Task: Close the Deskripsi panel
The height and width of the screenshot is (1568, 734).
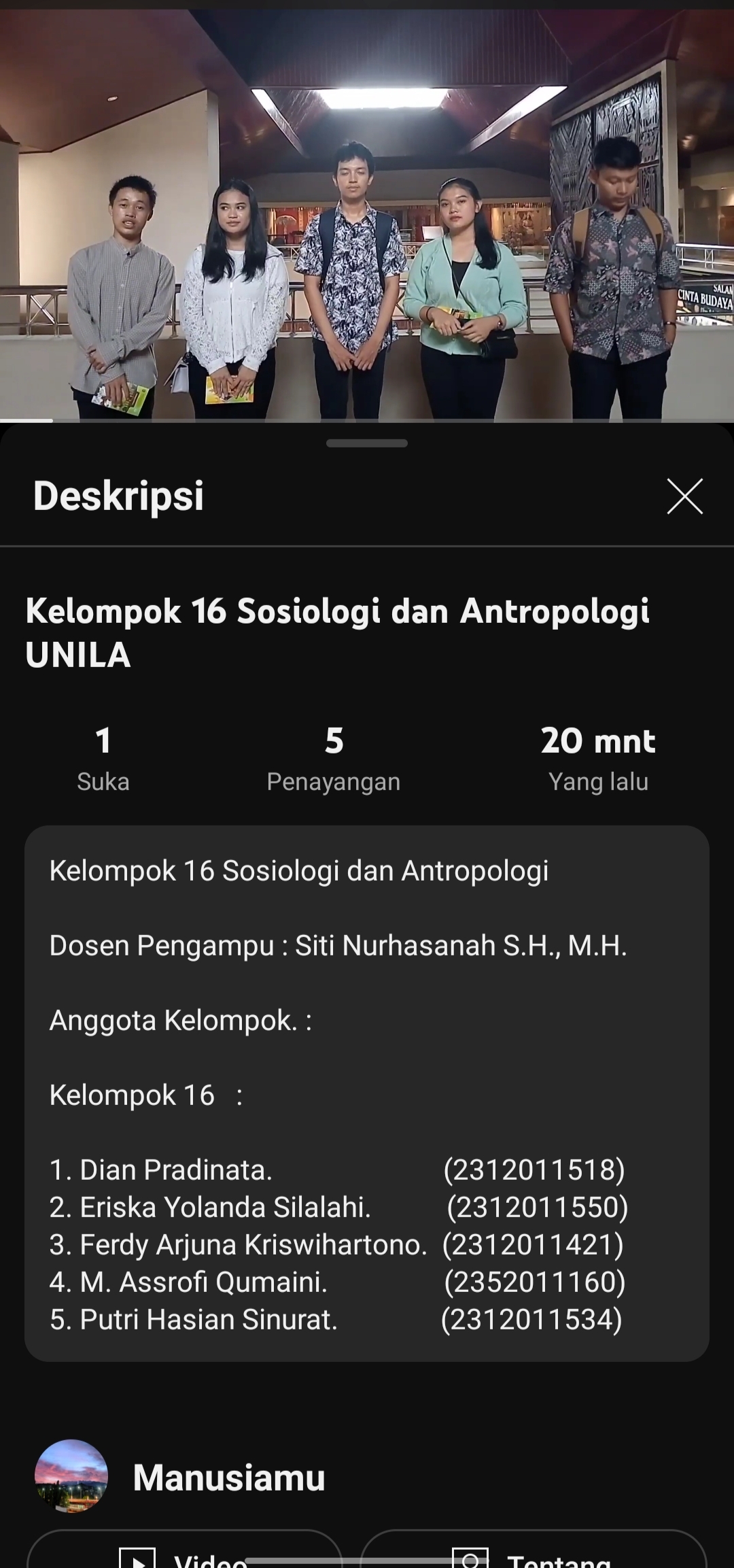Action: 684,496
